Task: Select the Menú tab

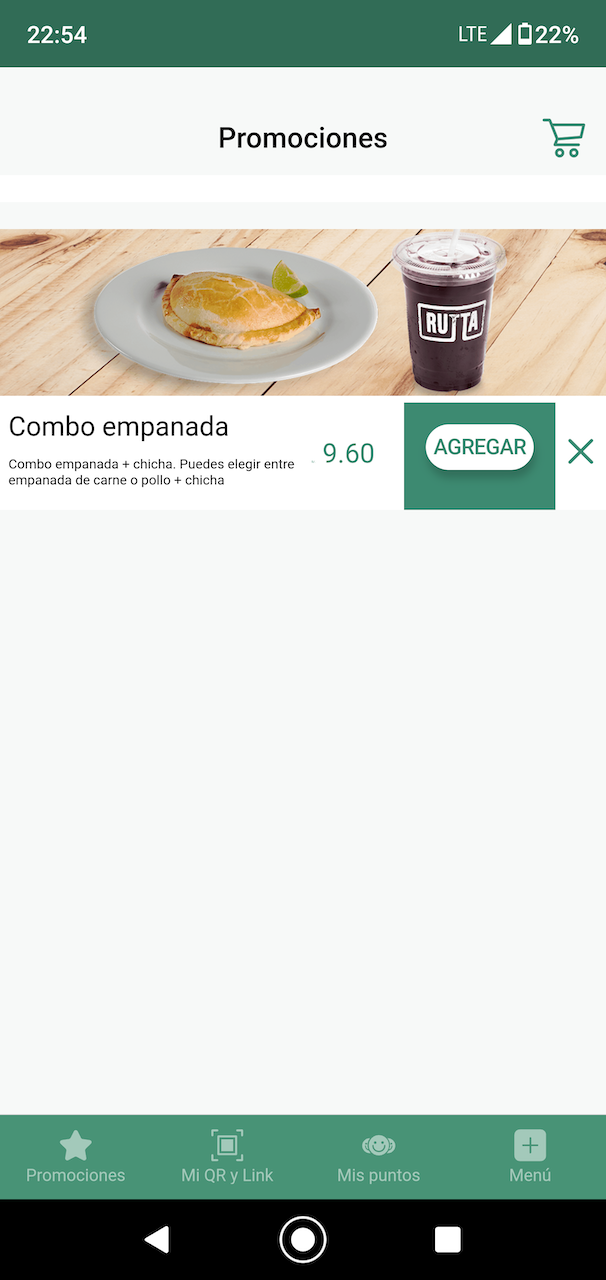Action: pyautogui.click(x=530, y=1157)
